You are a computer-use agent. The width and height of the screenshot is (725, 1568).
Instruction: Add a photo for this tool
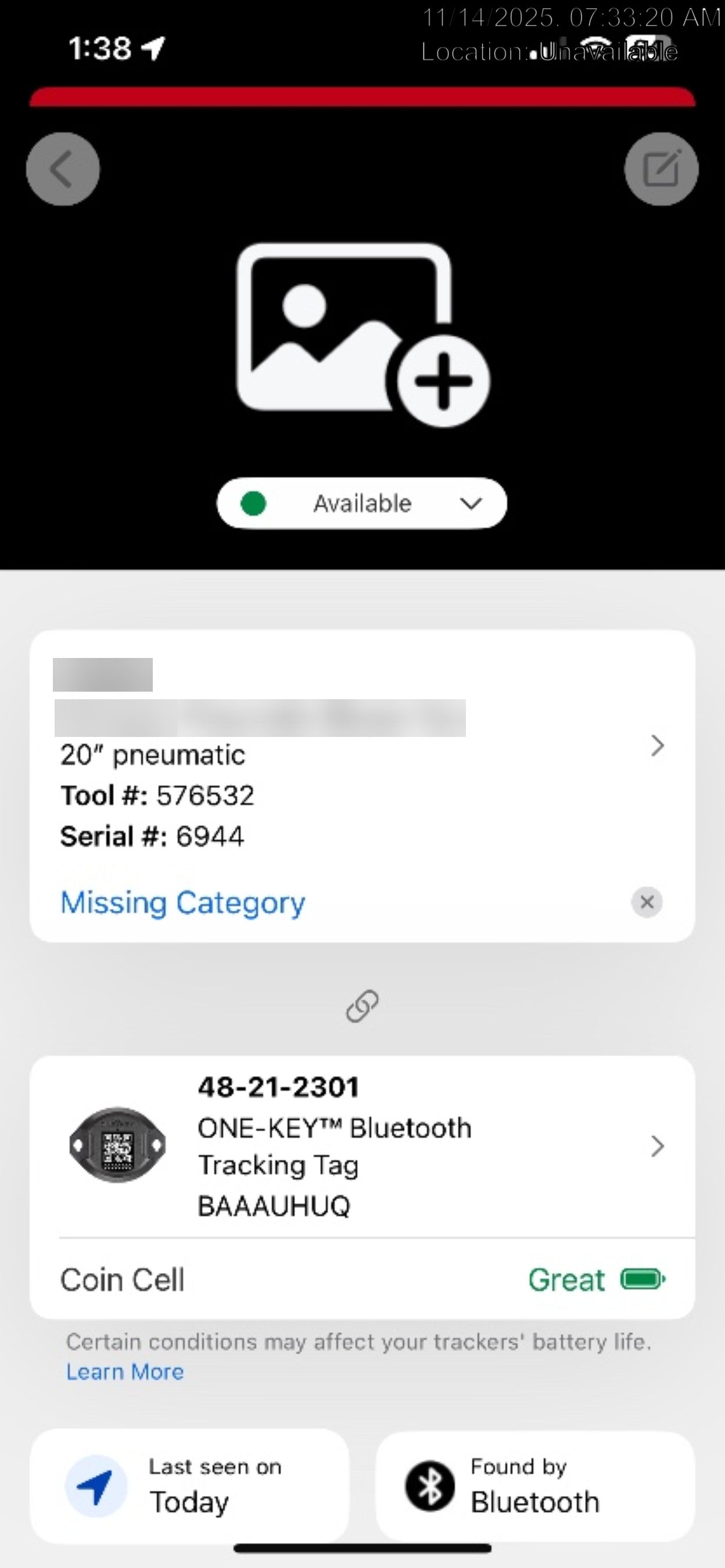coord(363,335)
